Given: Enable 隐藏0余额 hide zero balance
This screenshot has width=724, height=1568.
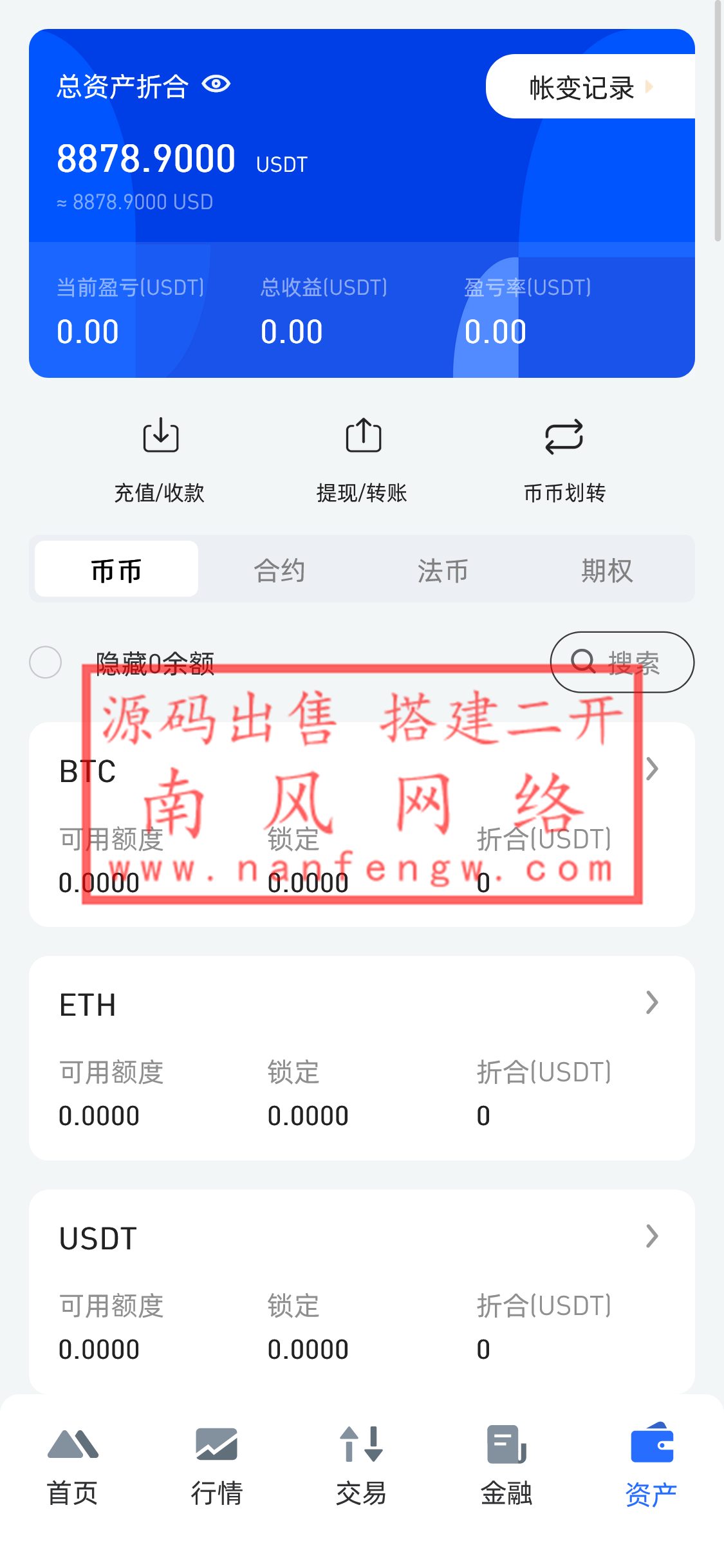Looking at the screenshot, I should click(46, 662).
